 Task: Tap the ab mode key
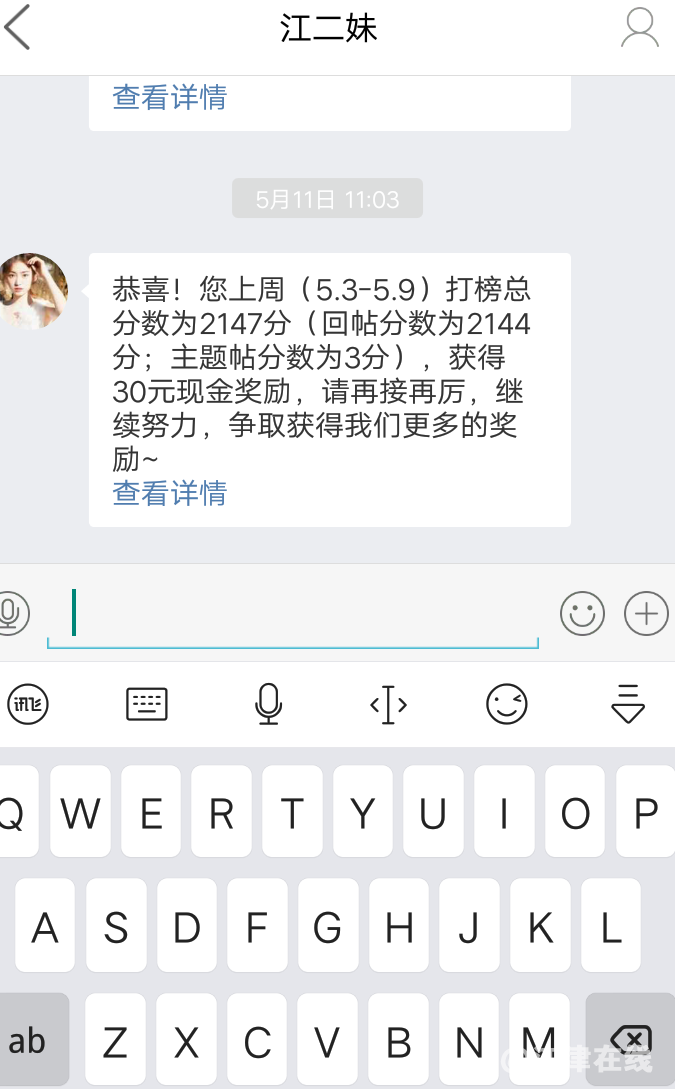(x=28, y=1040)
